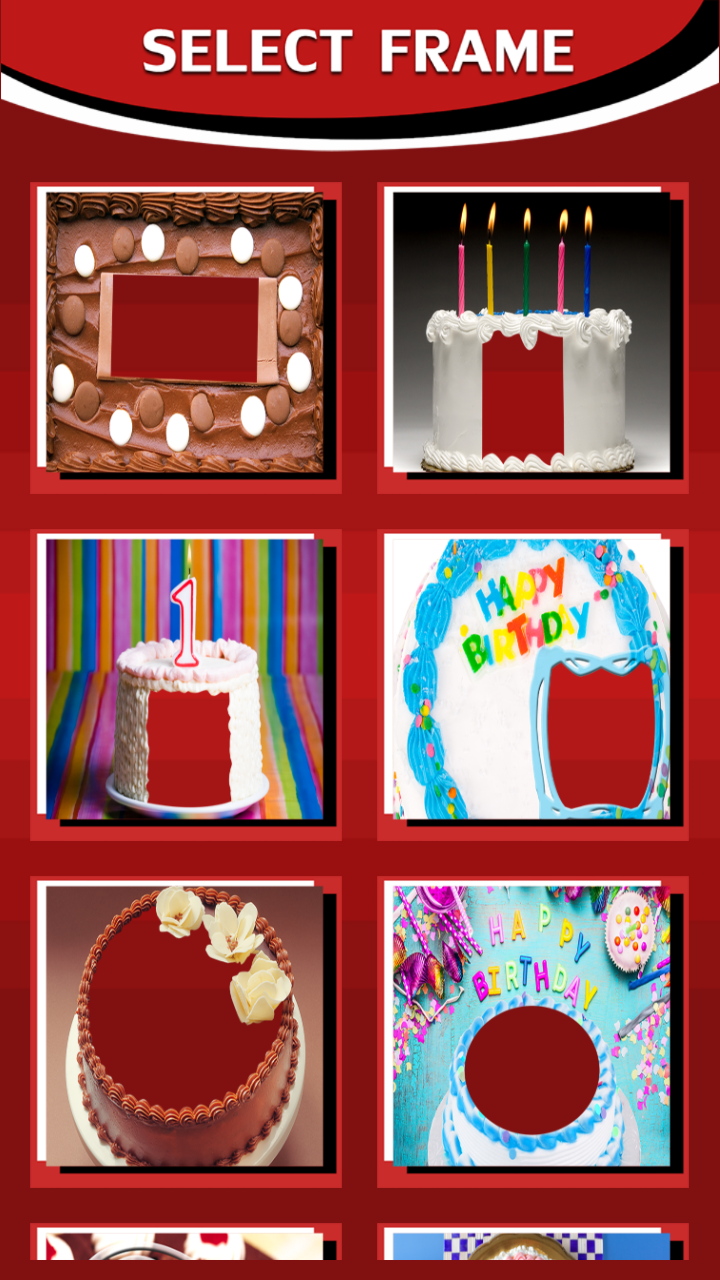
Task: Choose the chocolate cake frame with cream flowers
Action: click(185, 1031)
